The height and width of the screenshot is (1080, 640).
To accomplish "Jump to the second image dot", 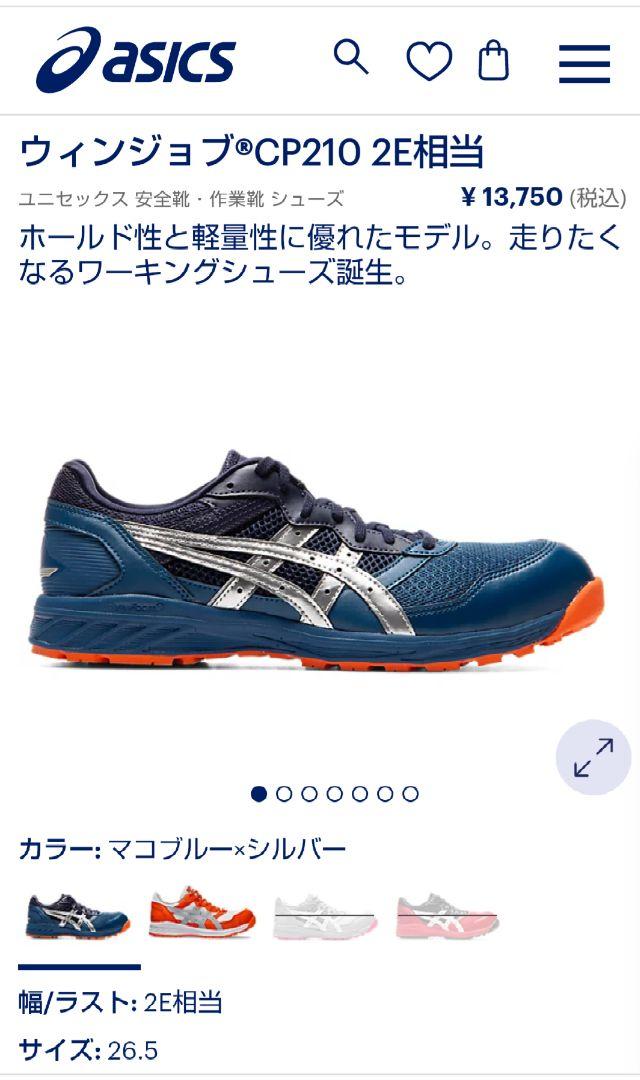I will pos(284,794).
